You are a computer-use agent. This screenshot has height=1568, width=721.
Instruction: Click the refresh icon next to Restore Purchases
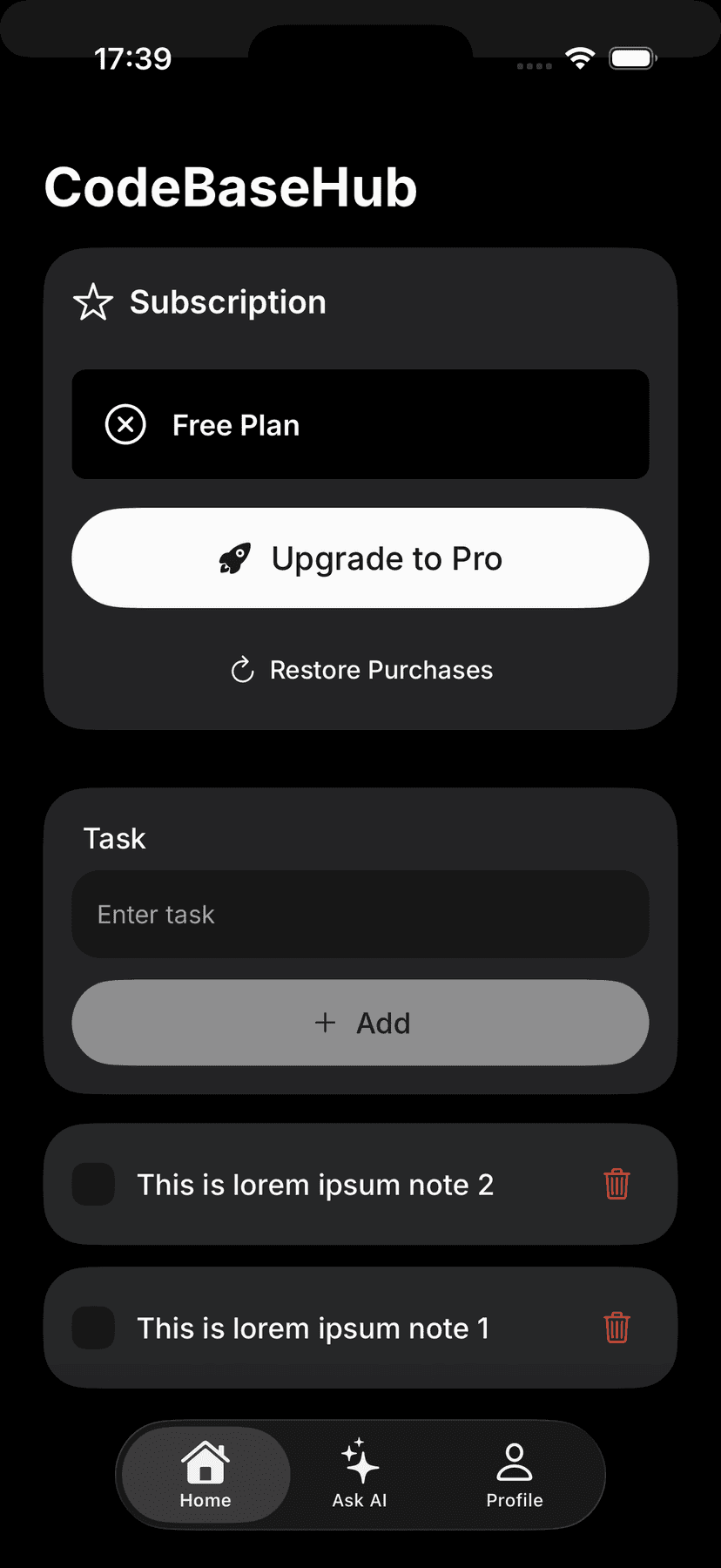241,670
